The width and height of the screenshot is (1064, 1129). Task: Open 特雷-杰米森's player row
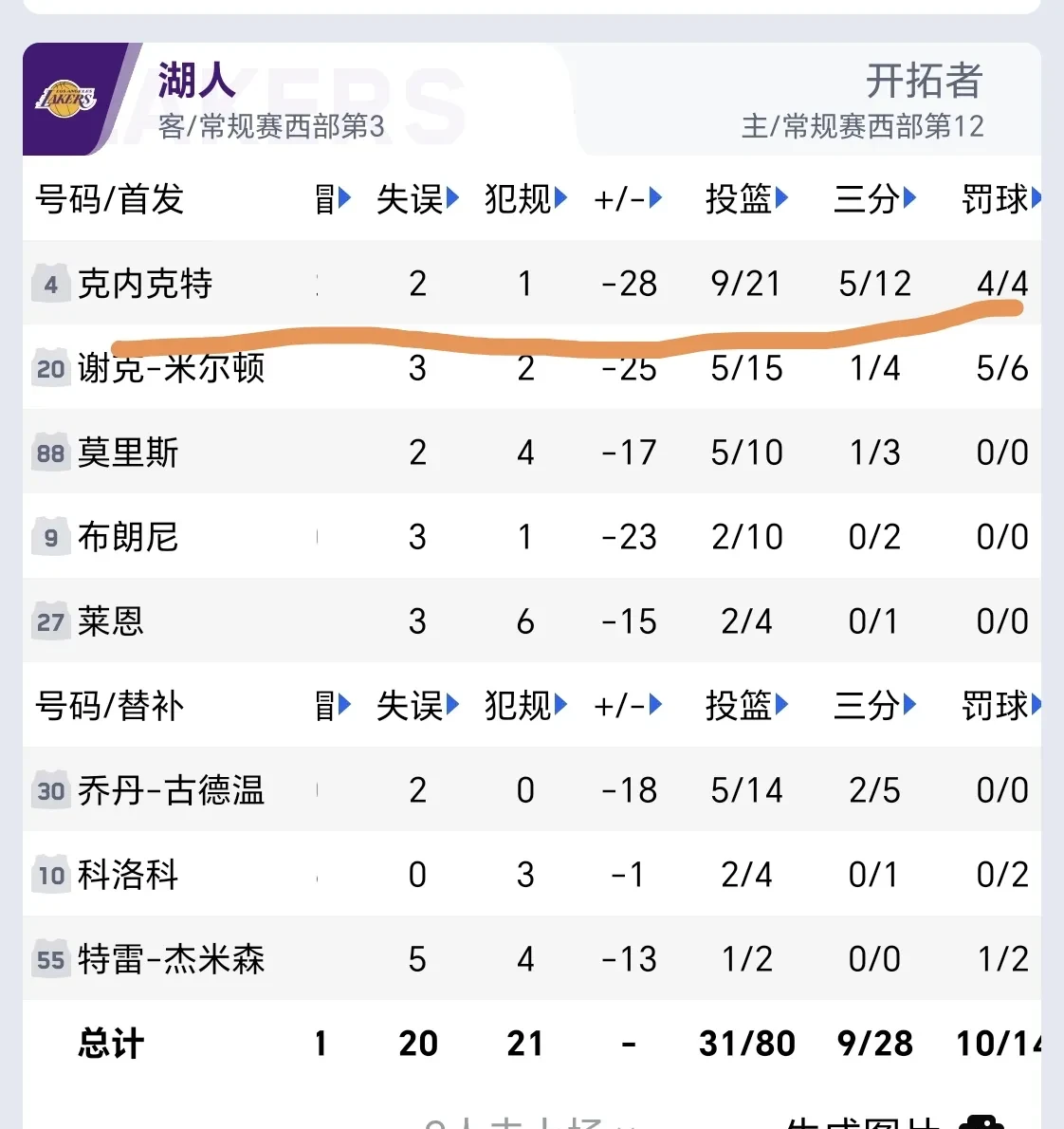point(171,959)
